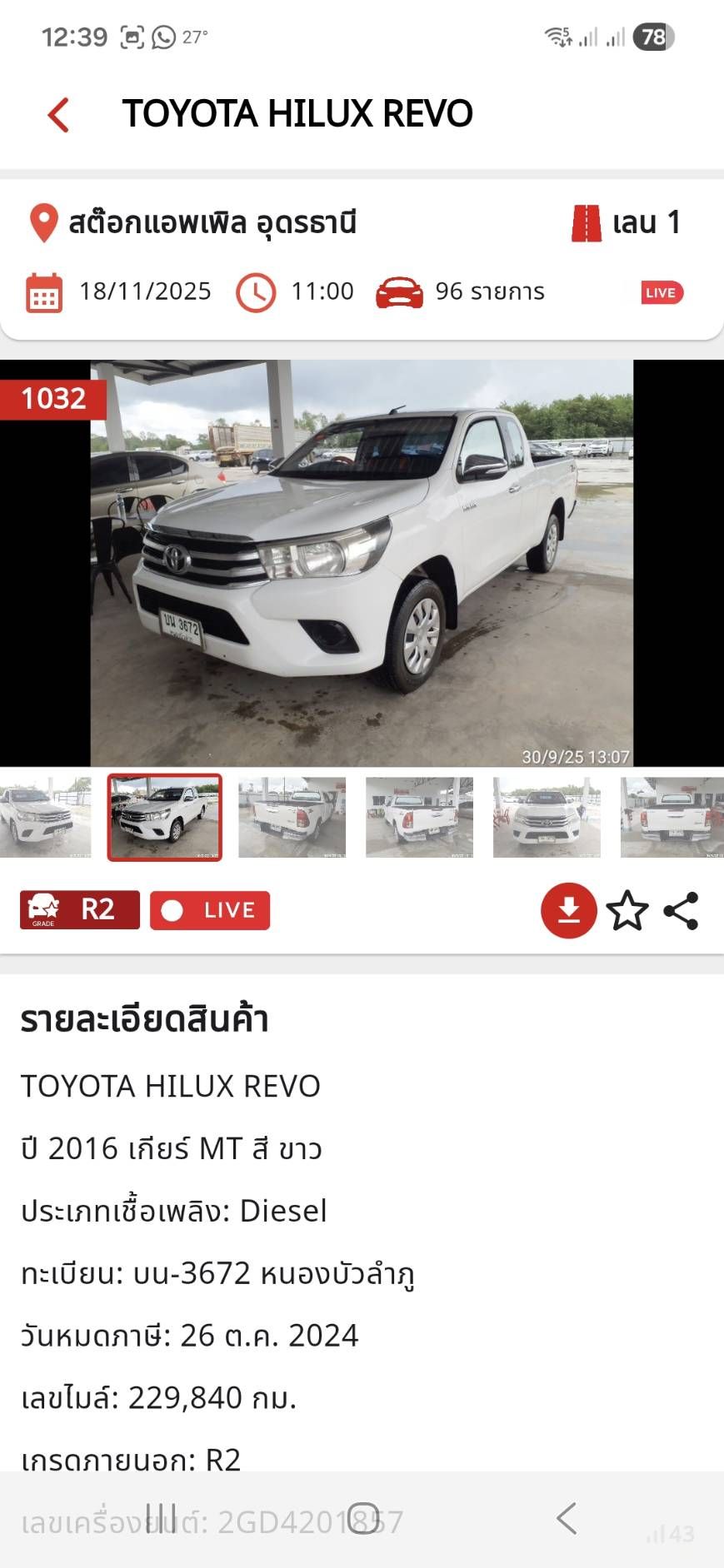Viewport: 724px width, 1568px height.
Task: View the sixth, partly visible truck thumbnail
Action: (x=672, y=817)
